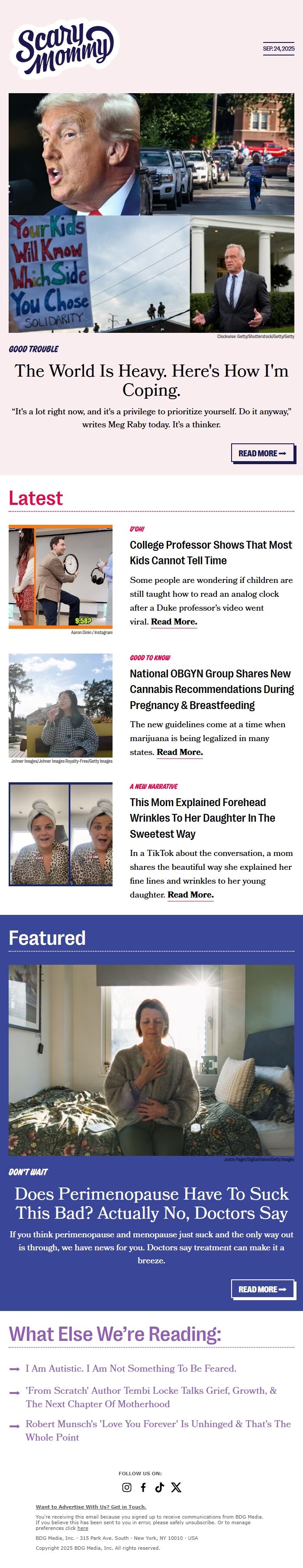Viewport: 303px width, 1568px height.
Task: Open 'From Scratch' Author Tembi Locke article
Action: (151, 1396)
